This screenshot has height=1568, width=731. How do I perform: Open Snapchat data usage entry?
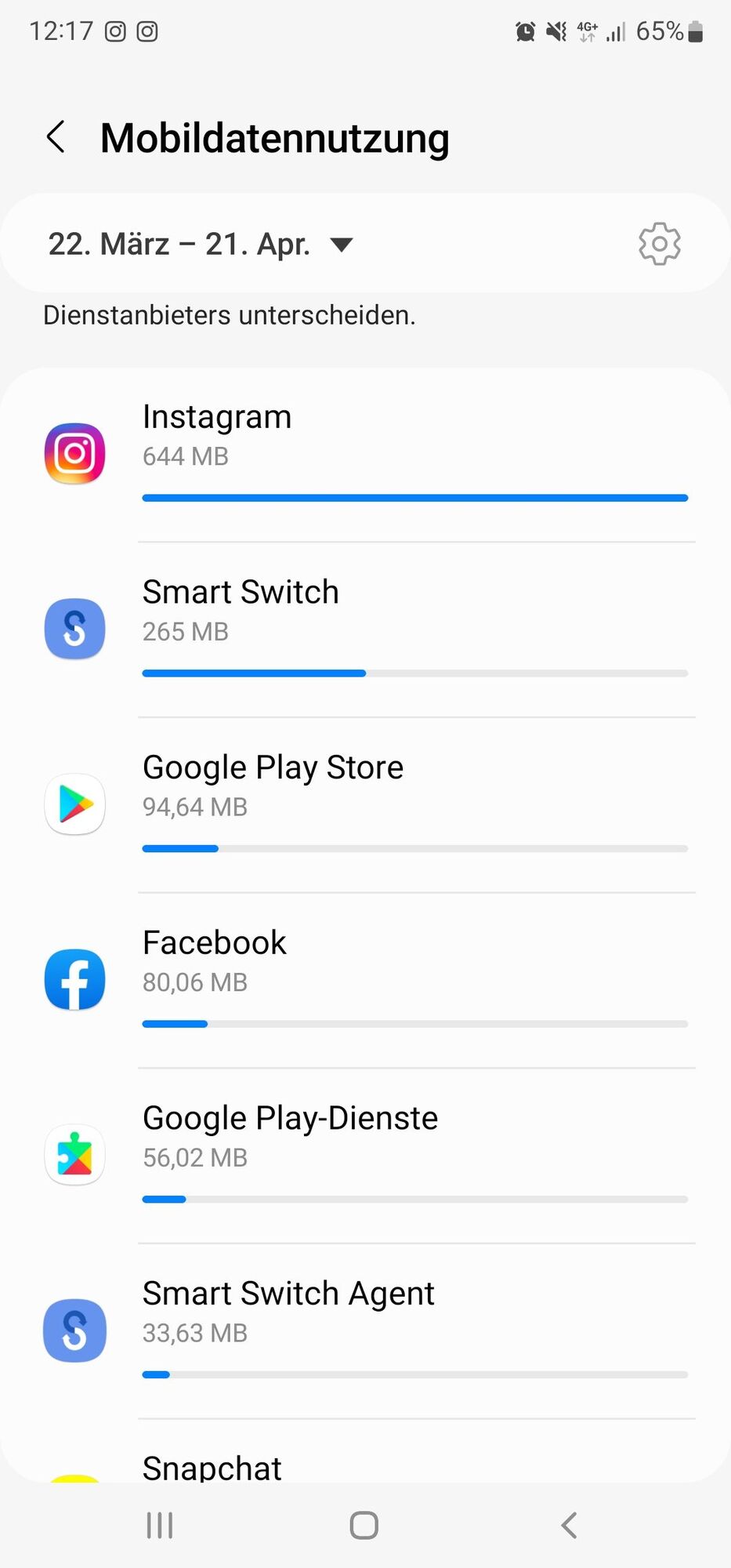[x=365, y=1466]
